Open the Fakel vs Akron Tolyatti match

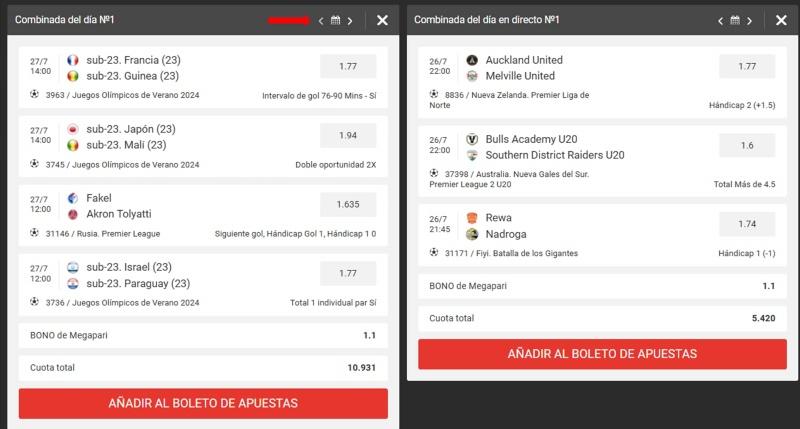click(119, 206)
